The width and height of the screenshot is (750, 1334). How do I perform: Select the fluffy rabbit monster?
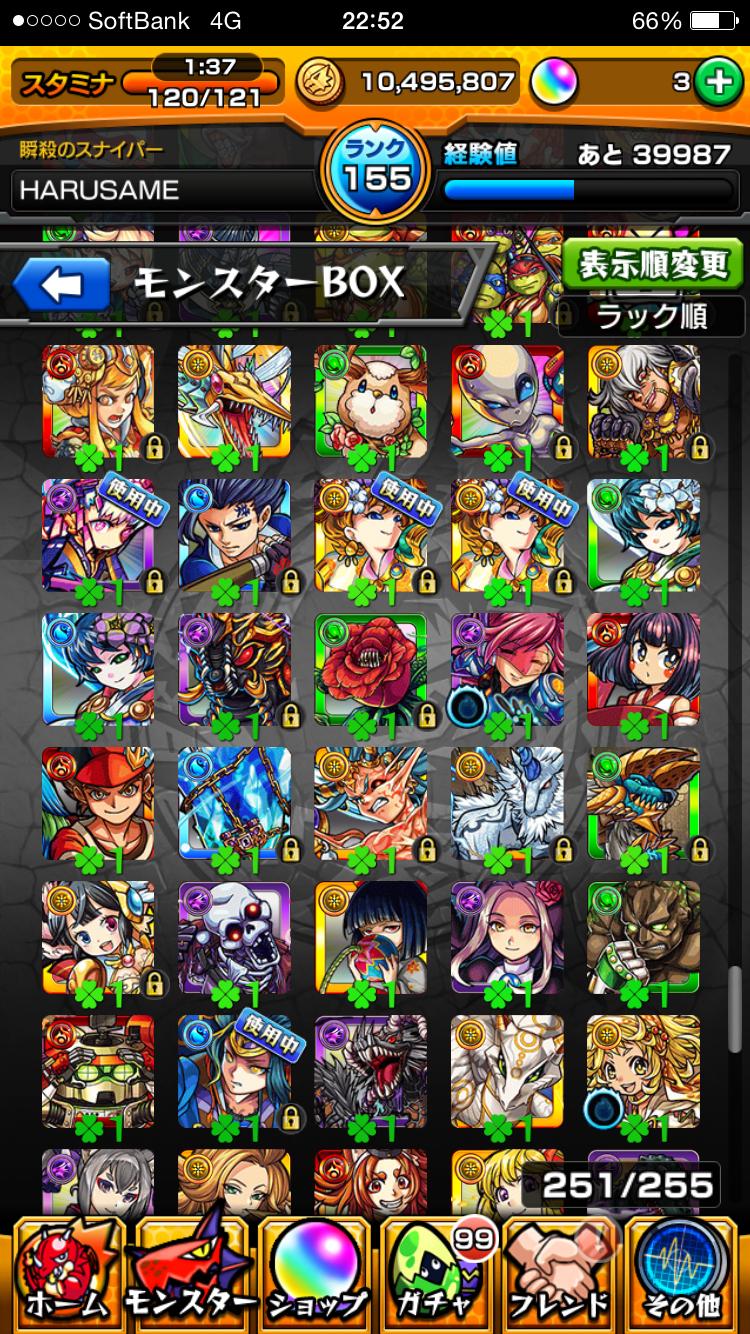371,400
